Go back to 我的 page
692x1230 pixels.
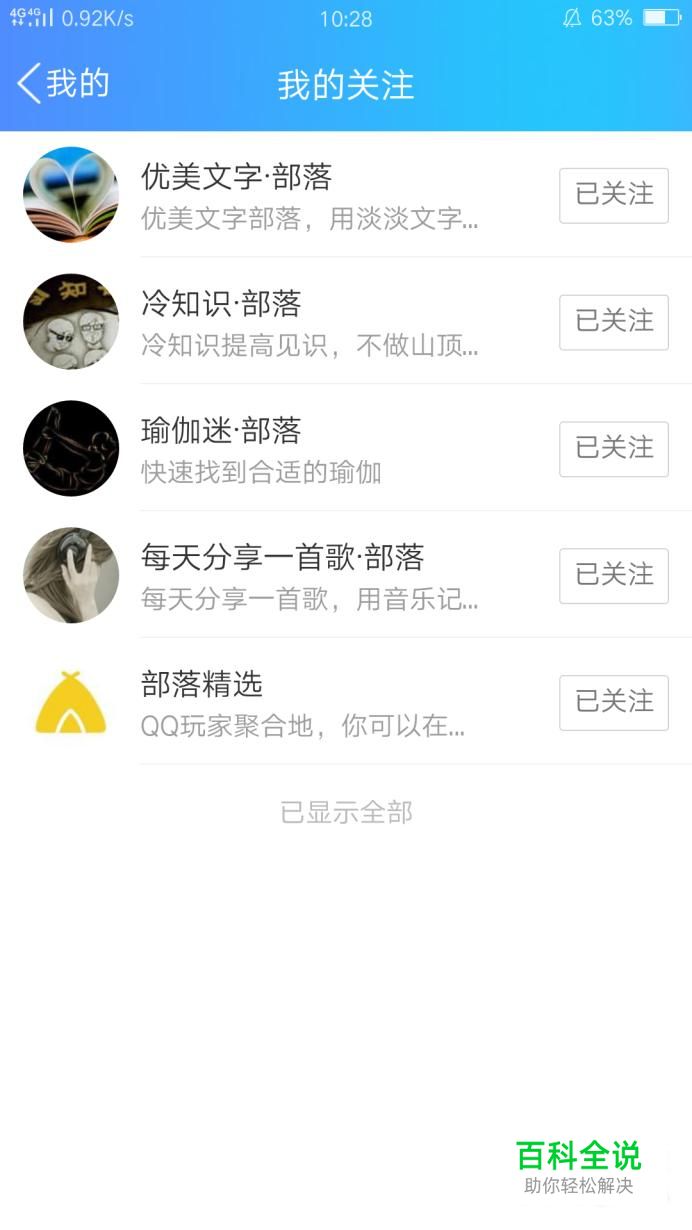[62, 84]
